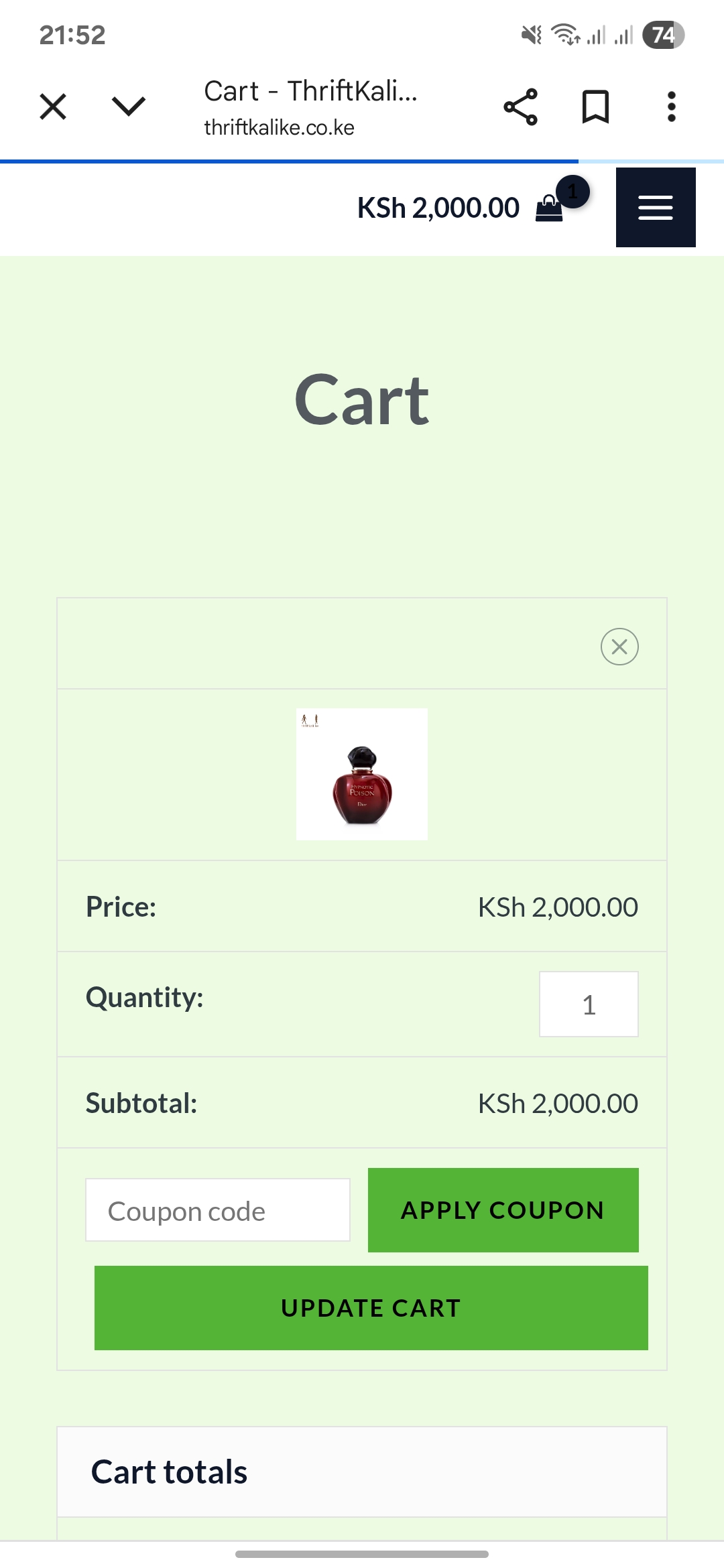Open the shopping bag showing KSh 2,000.00
Viewport: 724px width, 1568px height.
[550, 208]
